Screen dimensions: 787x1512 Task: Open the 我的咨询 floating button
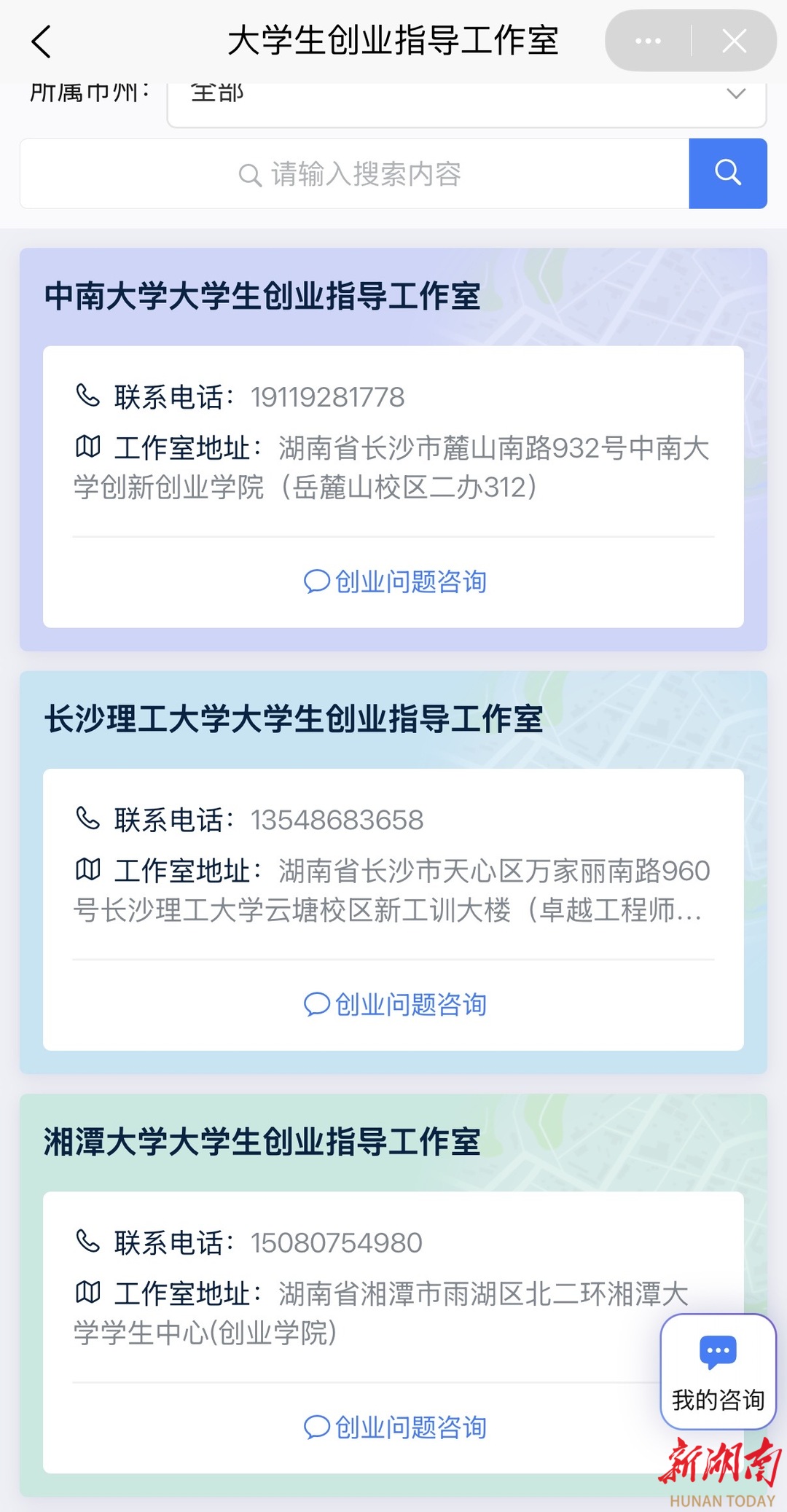pos(718,1371)
